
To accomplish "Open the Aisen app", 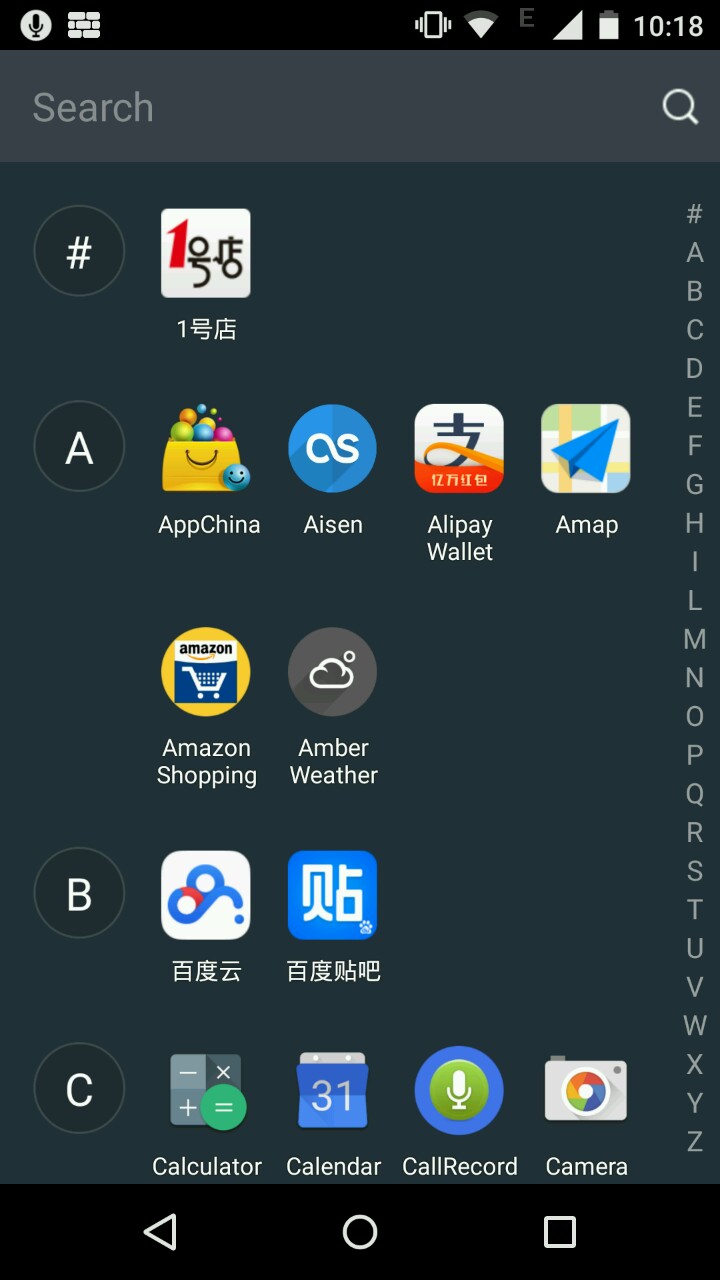I will tap(333, 449).
